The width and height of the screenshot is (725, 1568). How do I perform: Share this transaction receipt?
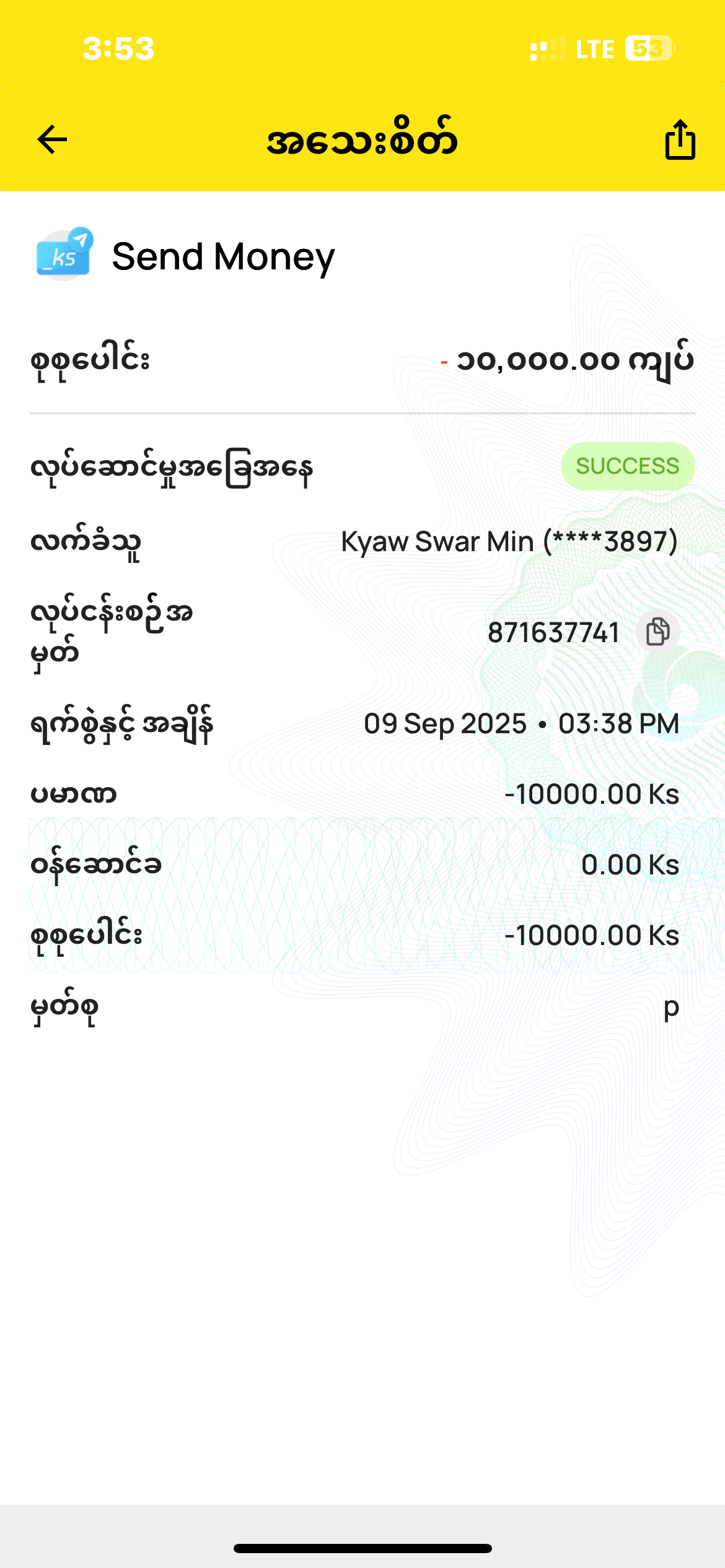coord(680,140)
